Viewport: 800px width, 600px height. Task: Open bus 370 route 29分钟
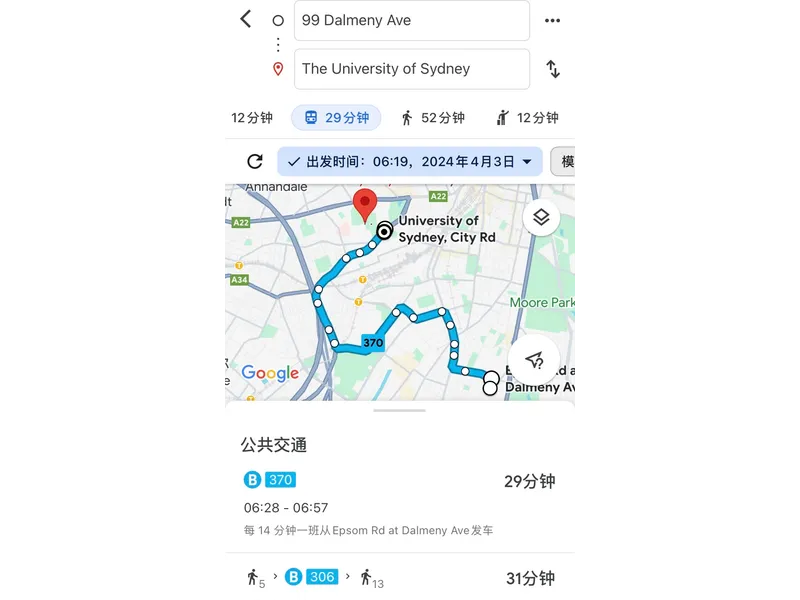400,494
